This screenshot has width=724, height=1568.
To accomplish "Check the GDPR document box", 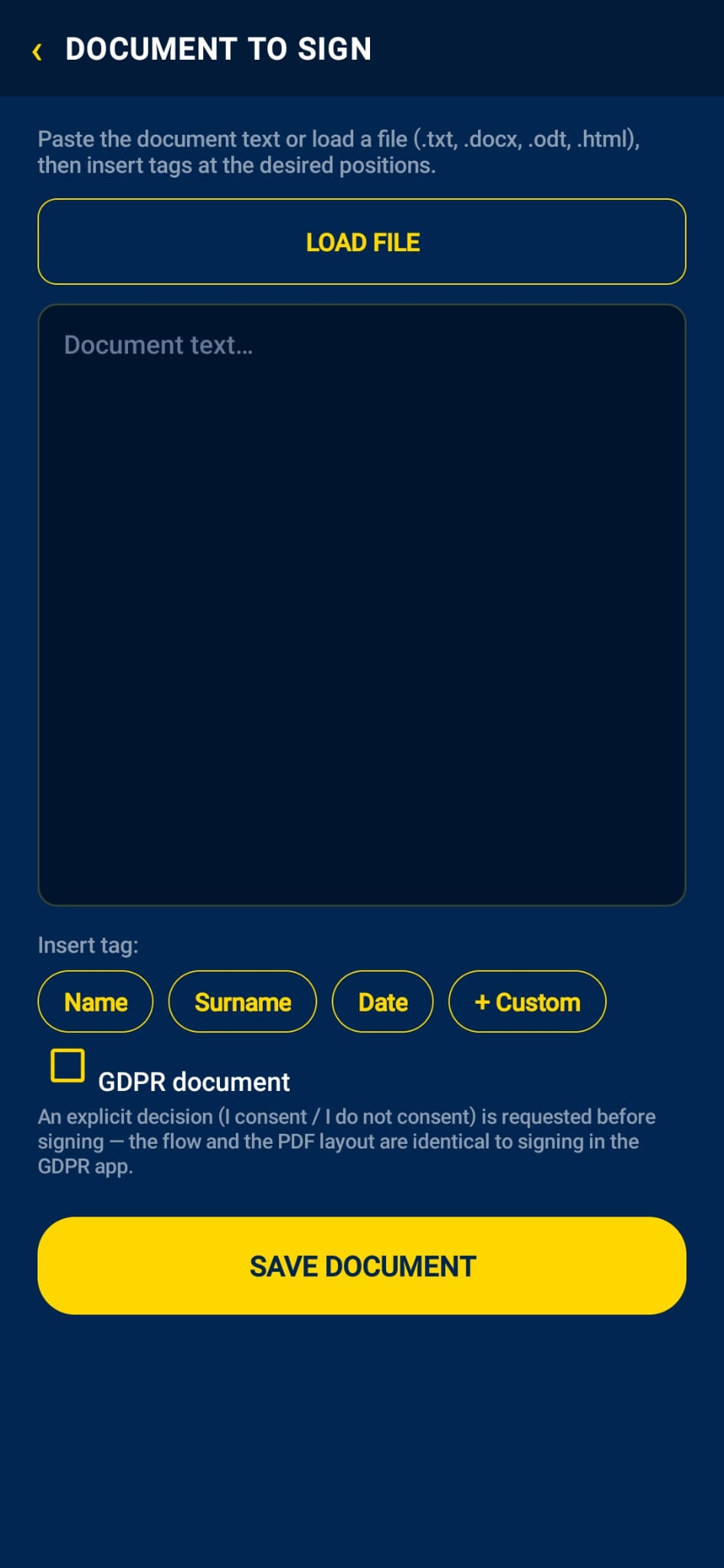I will coord(67,1065).
